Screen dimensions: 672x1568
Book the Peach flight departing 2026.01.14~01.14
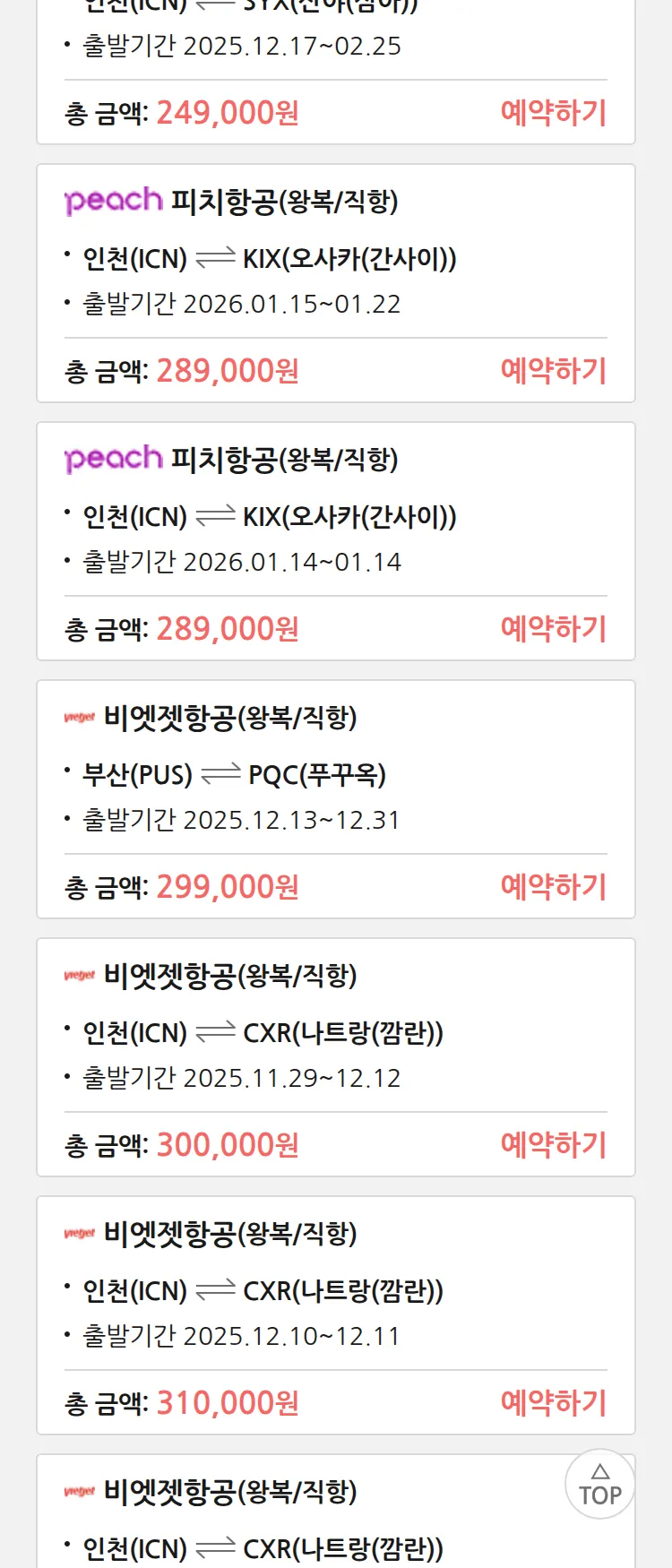tap(553, 629)
